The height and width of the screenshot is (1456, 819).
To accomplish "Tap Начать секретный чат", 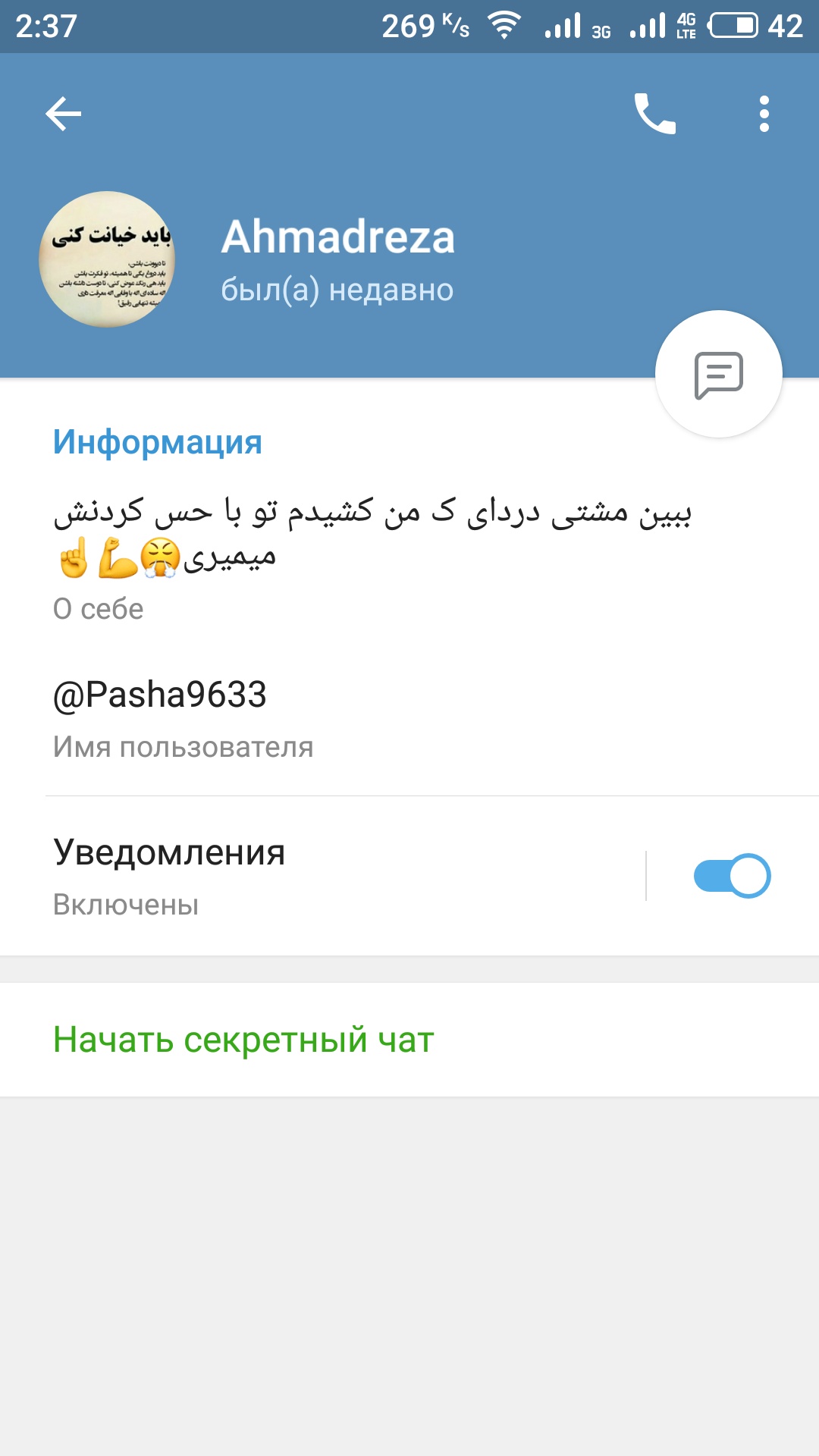I will coord(243,1040).
